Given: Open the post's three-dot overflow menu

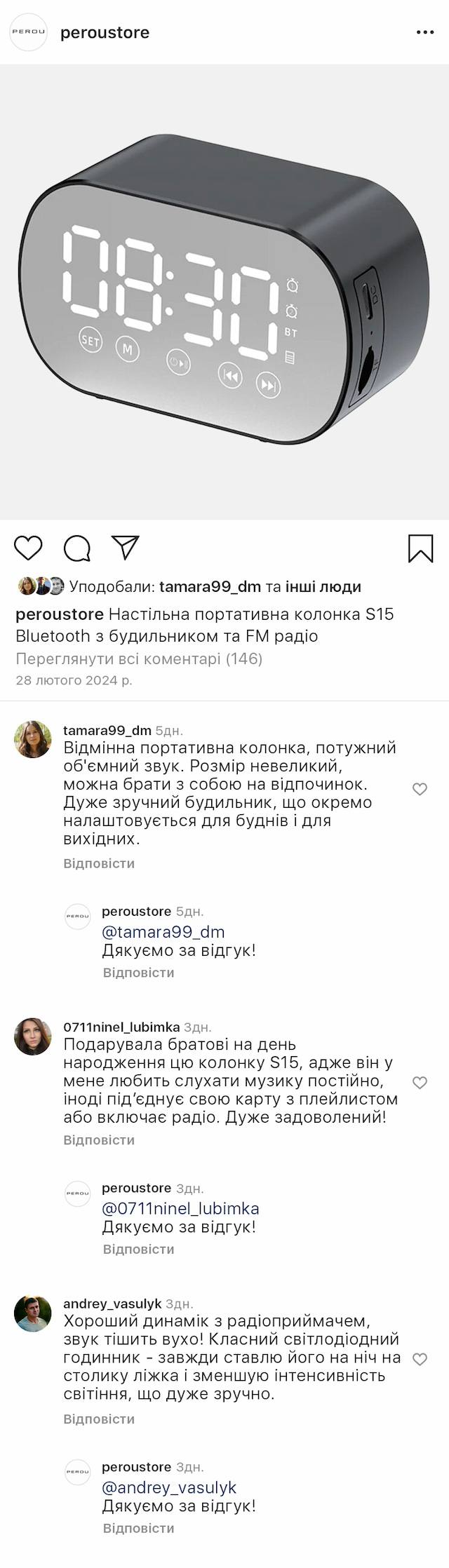Looking at the screenshot, I should click(425, 32).
